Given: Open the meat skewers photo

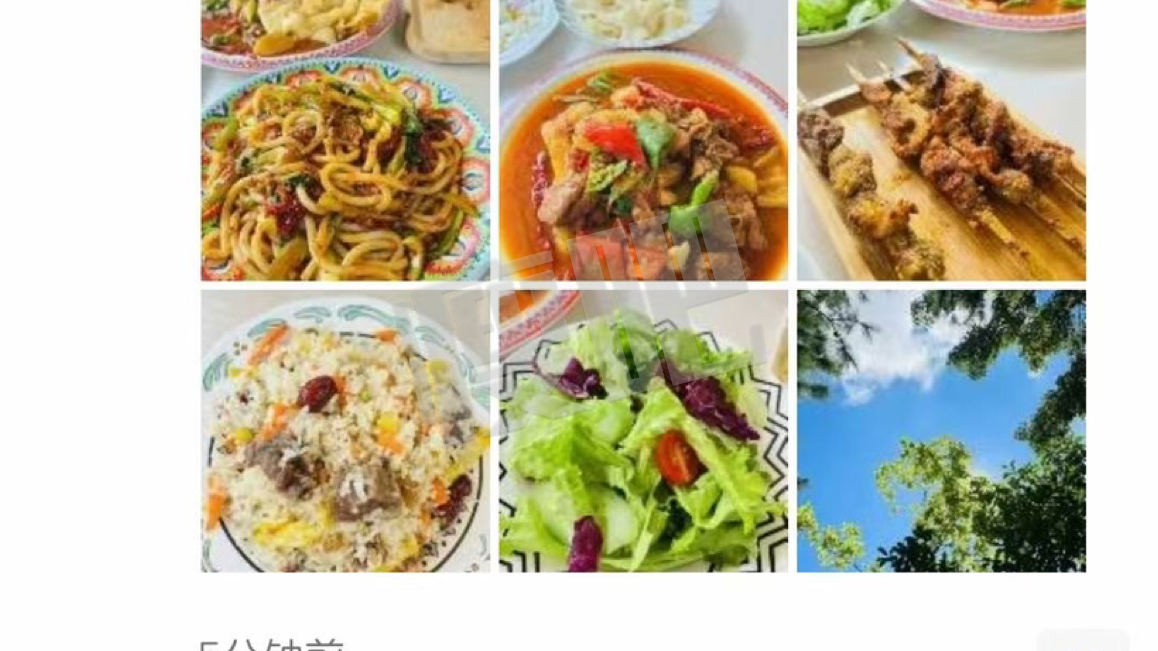Looking at the screenshot, I should pos(941,140).
